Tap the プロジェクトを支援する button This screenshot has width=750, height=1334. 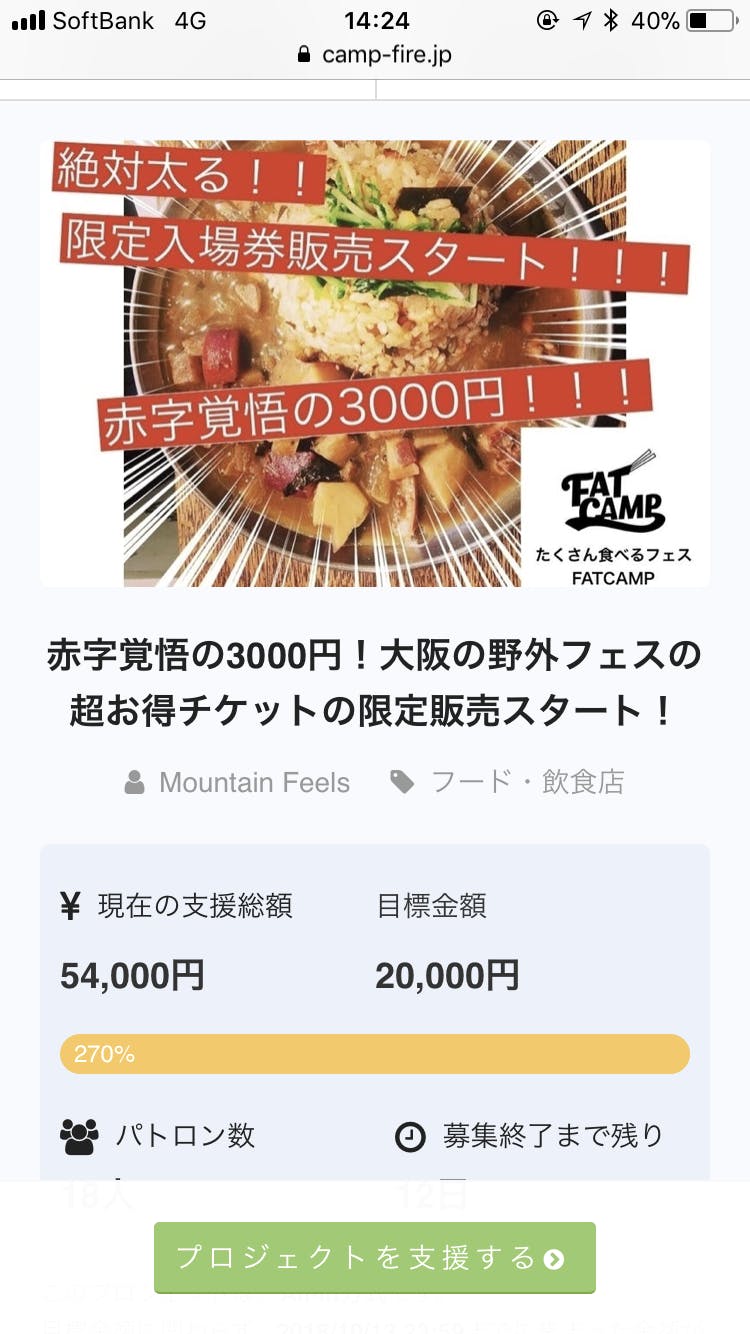point(374,1257)
